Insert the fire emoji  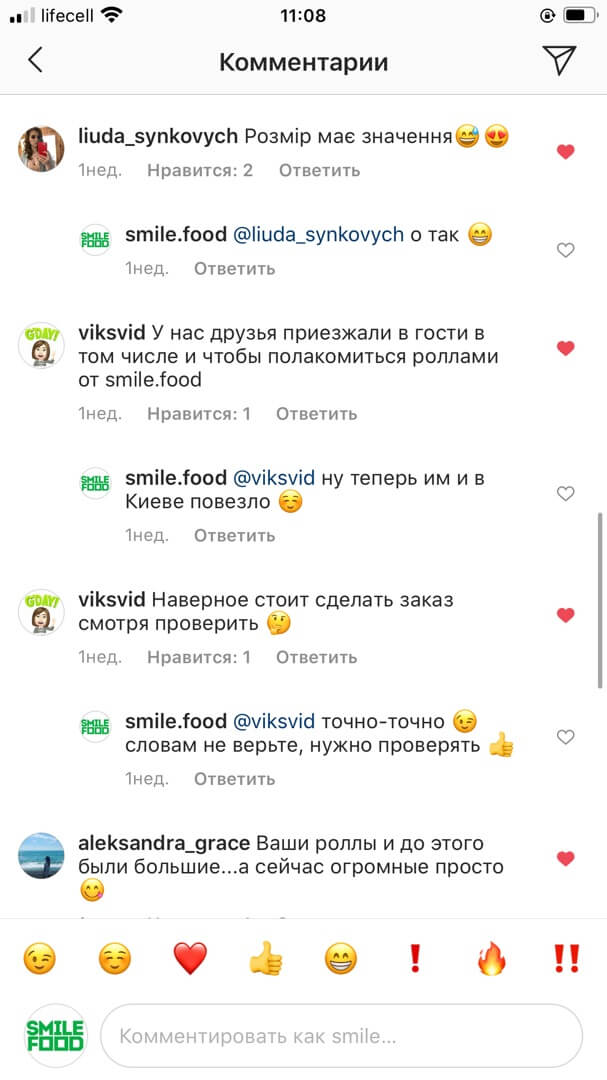(491, 959)
